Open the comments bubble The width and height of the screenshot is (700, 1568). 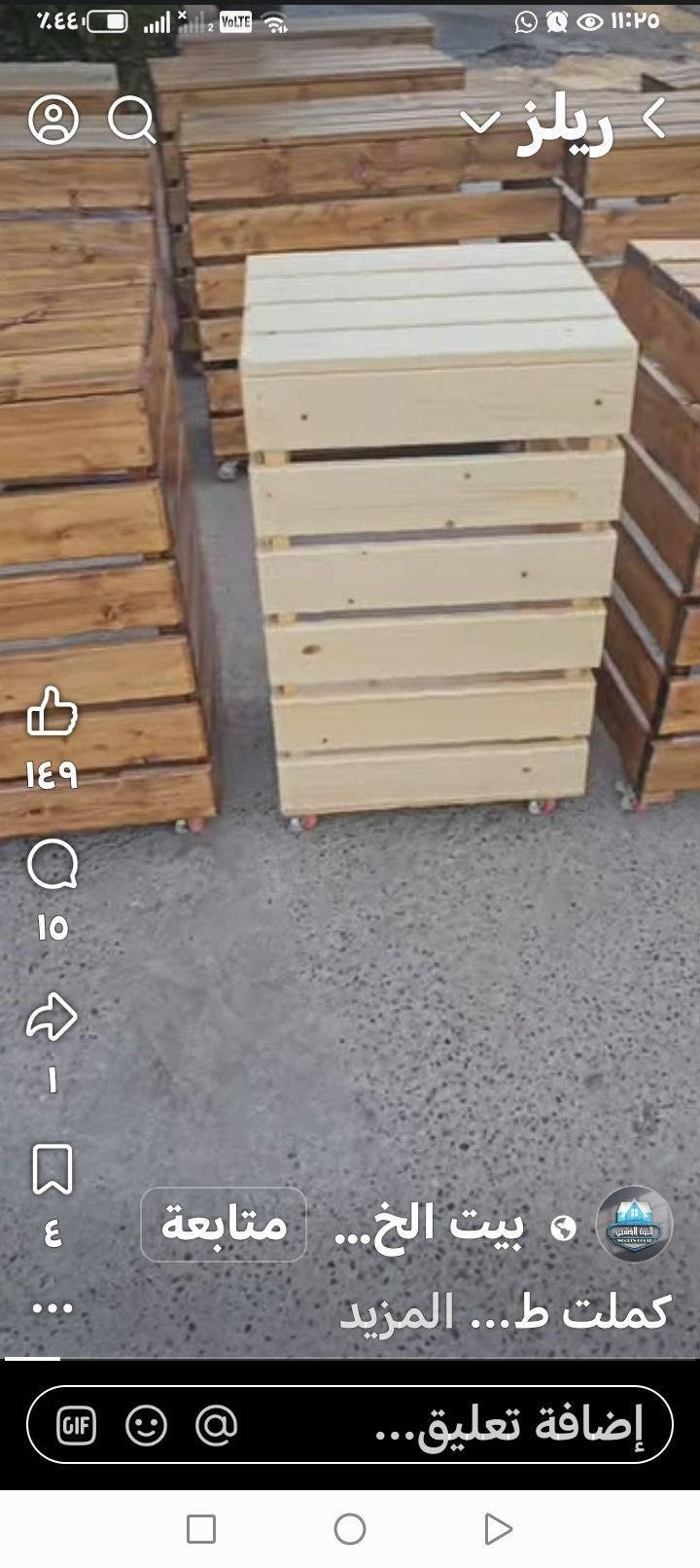(52, 865)
